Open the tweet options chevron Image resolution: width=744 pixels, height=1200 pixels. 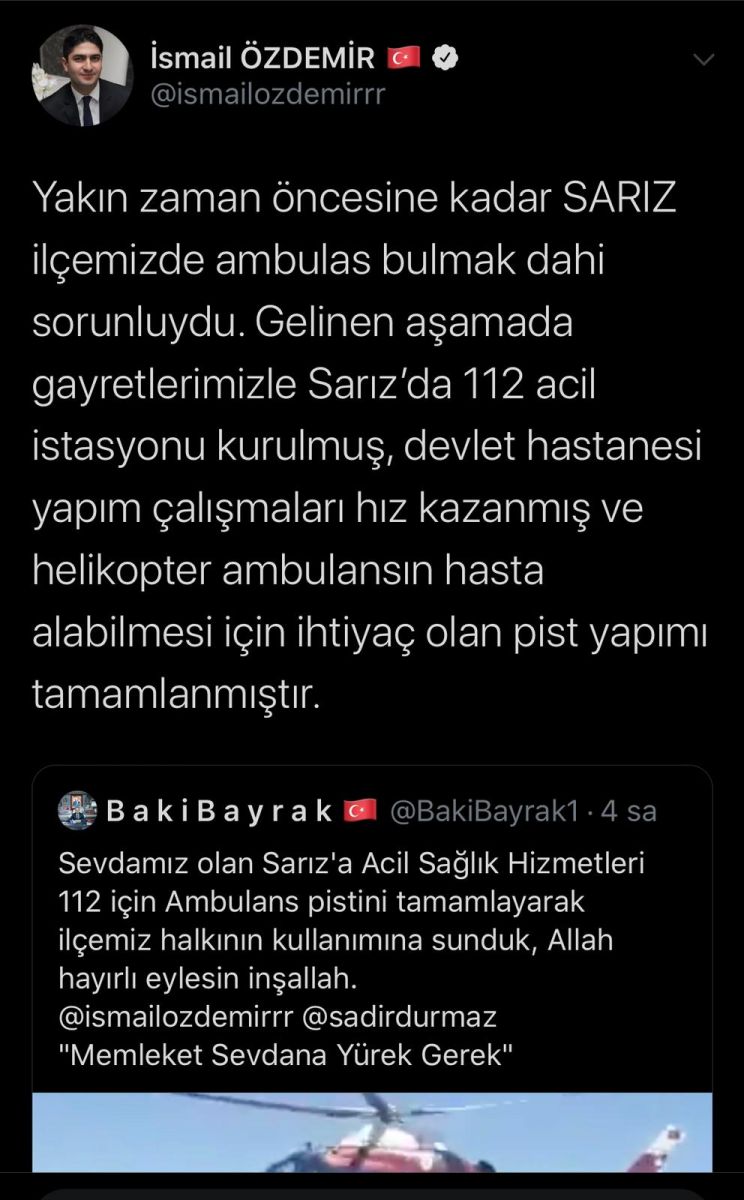click(704, 60)
